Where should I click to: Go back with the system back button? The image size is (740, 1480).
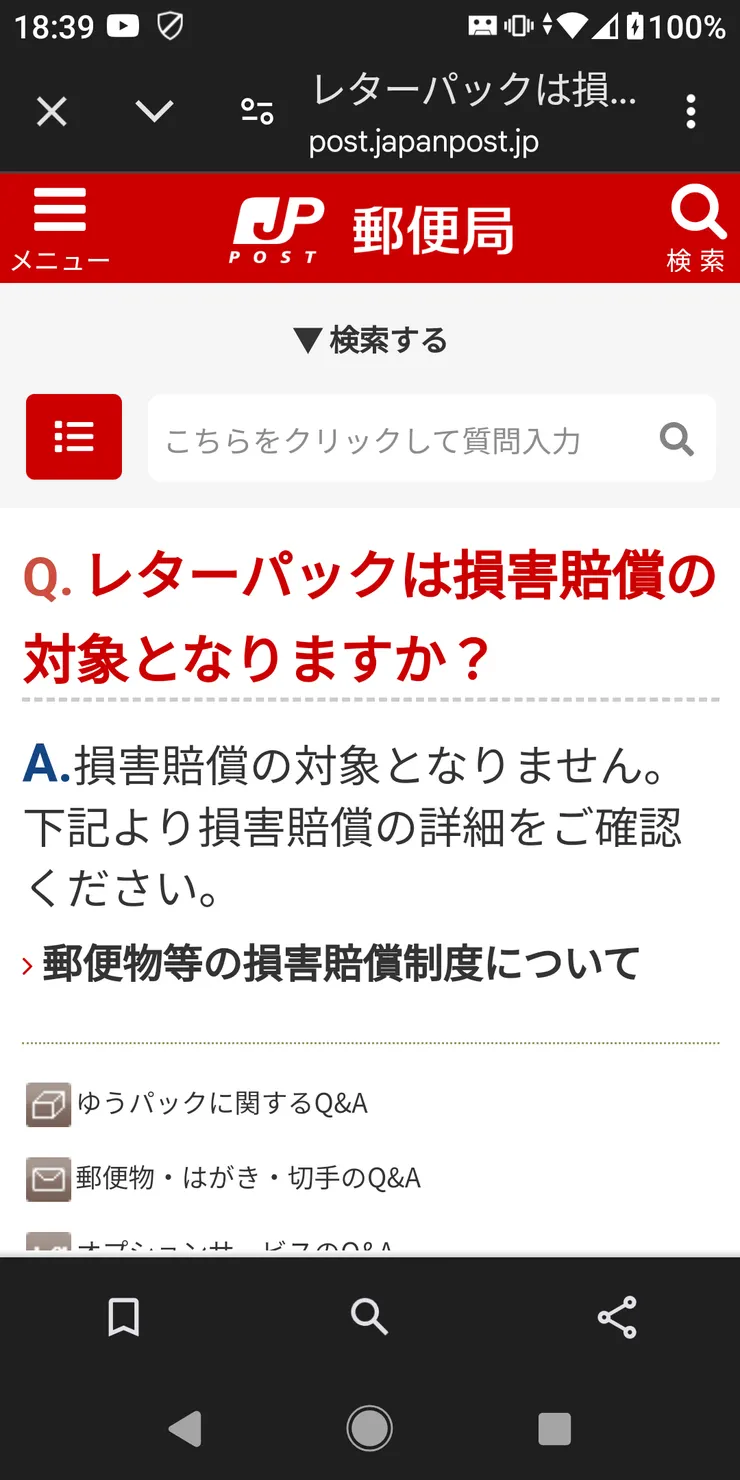coord(185,1429)
